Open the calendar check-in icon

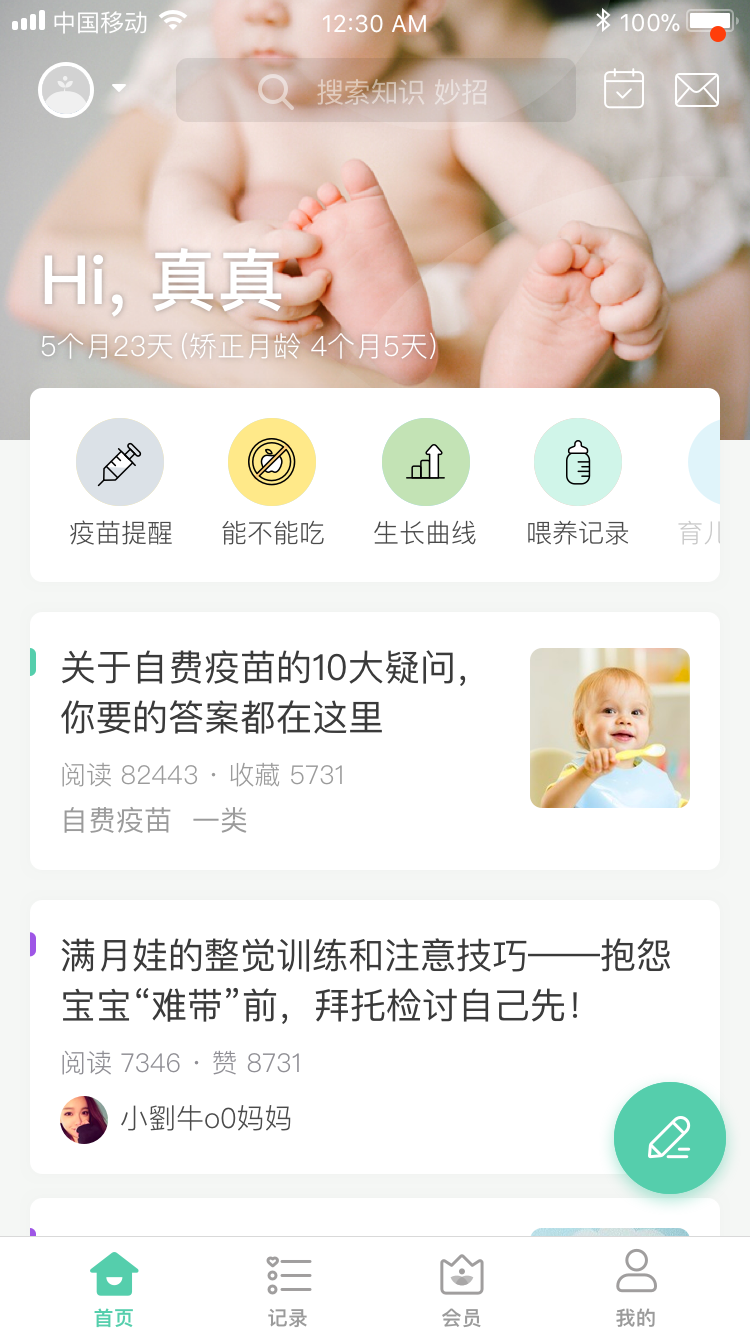coord(624,90)
